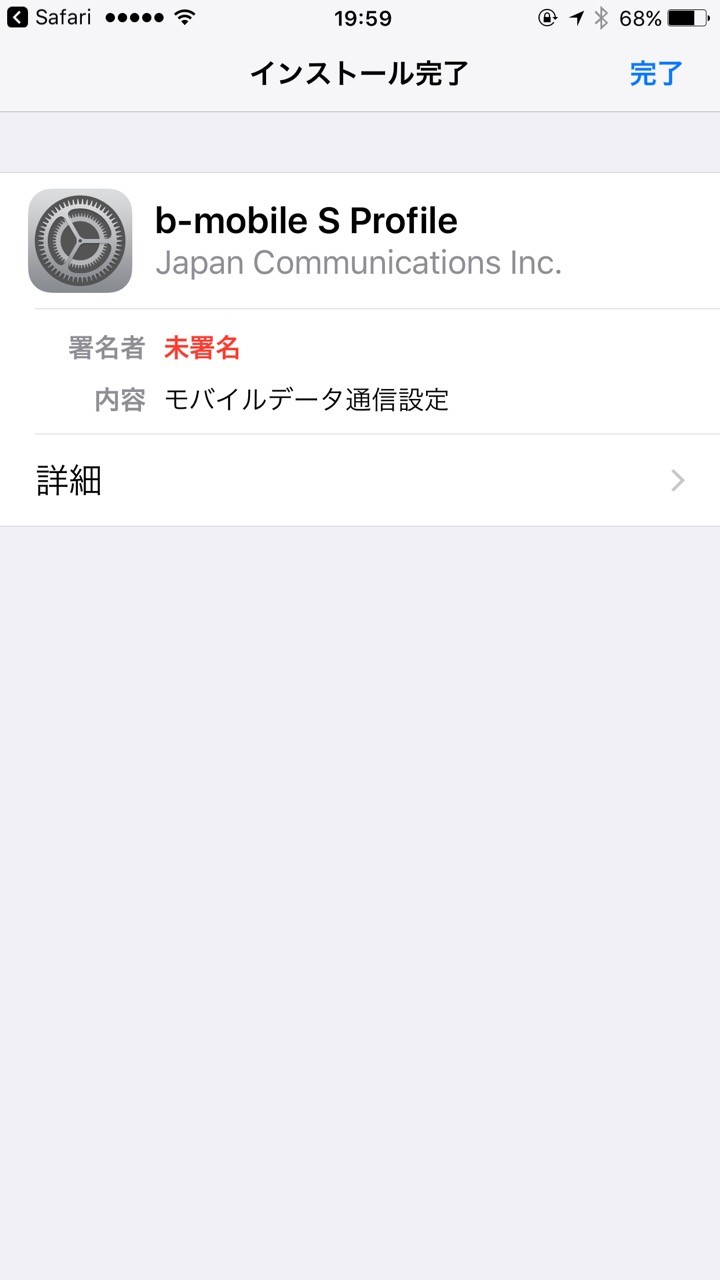Viewport: 720px width, 1280px height.
Task: Tap the インストール完了 navigation title
Action: tap(360, 74)
